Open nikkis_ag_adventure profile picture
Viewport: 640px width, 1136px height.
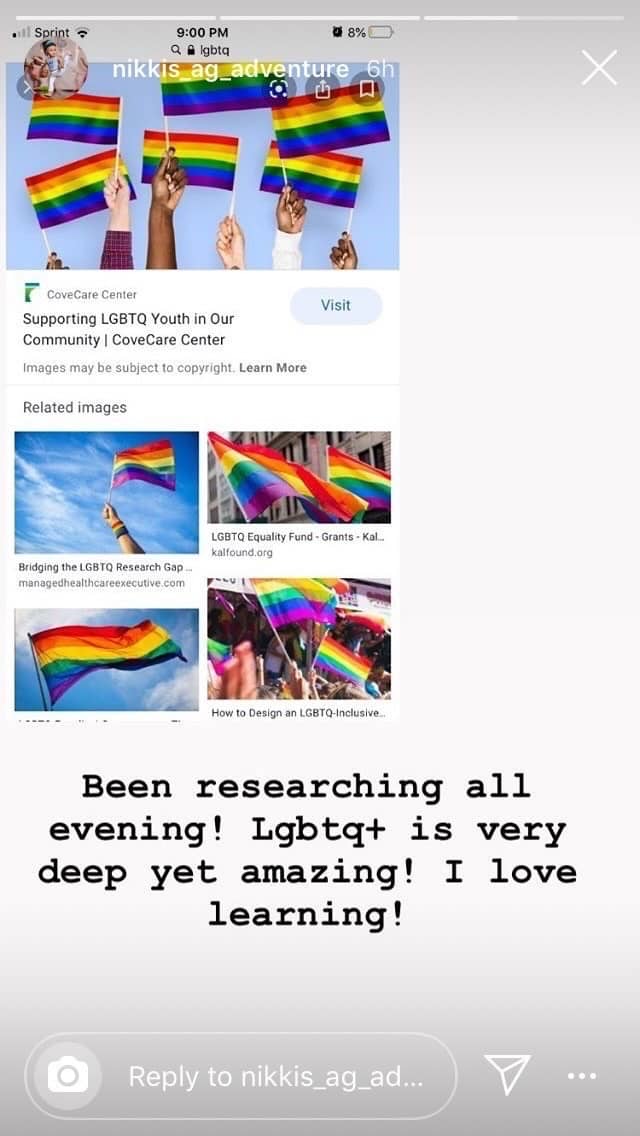coord(56,68)
